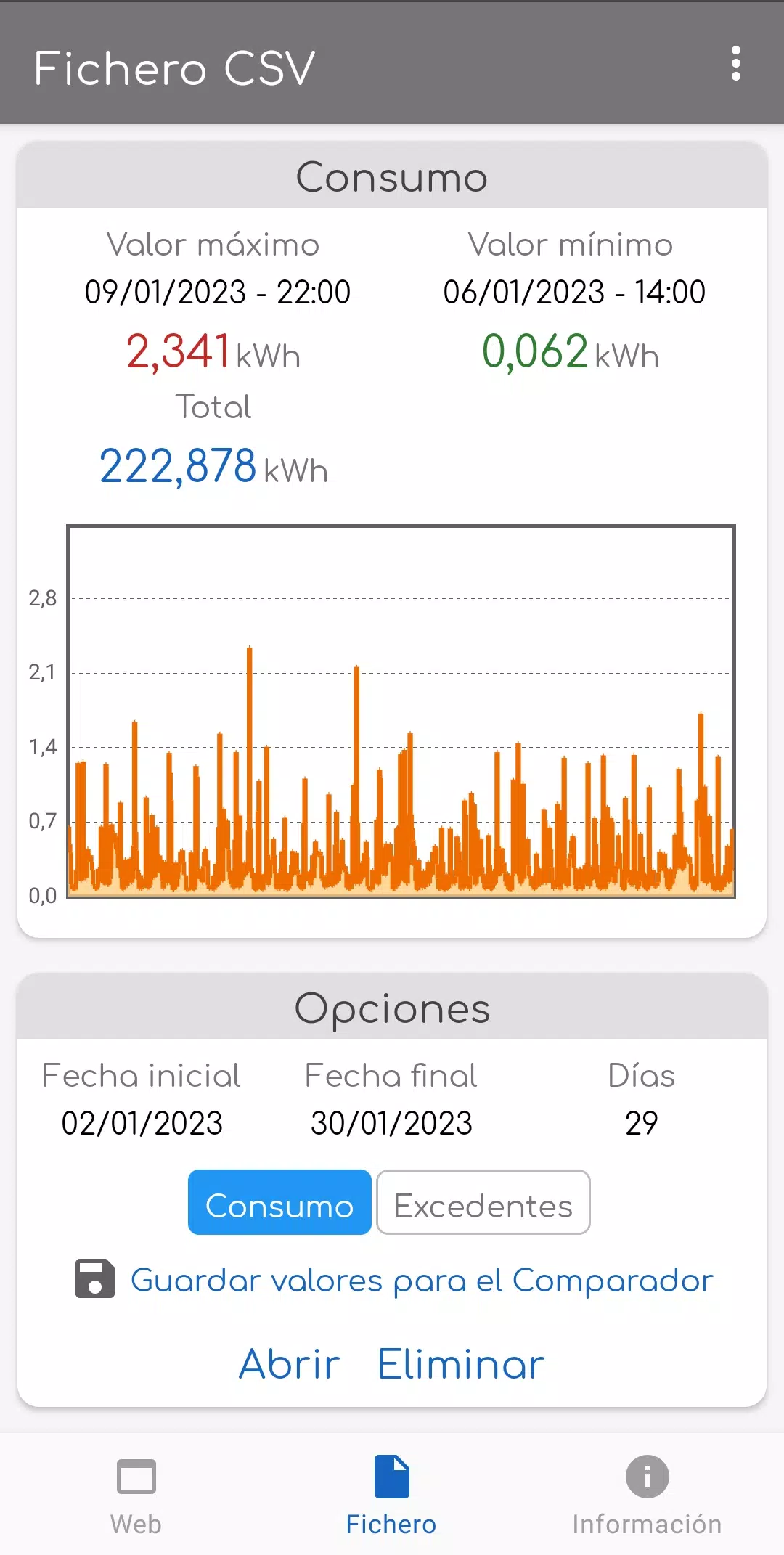Image resolution: width=784 pixels, height=1555 pixels.
Task: Switch to the Web tab
Action: [x=136, y=1495]
